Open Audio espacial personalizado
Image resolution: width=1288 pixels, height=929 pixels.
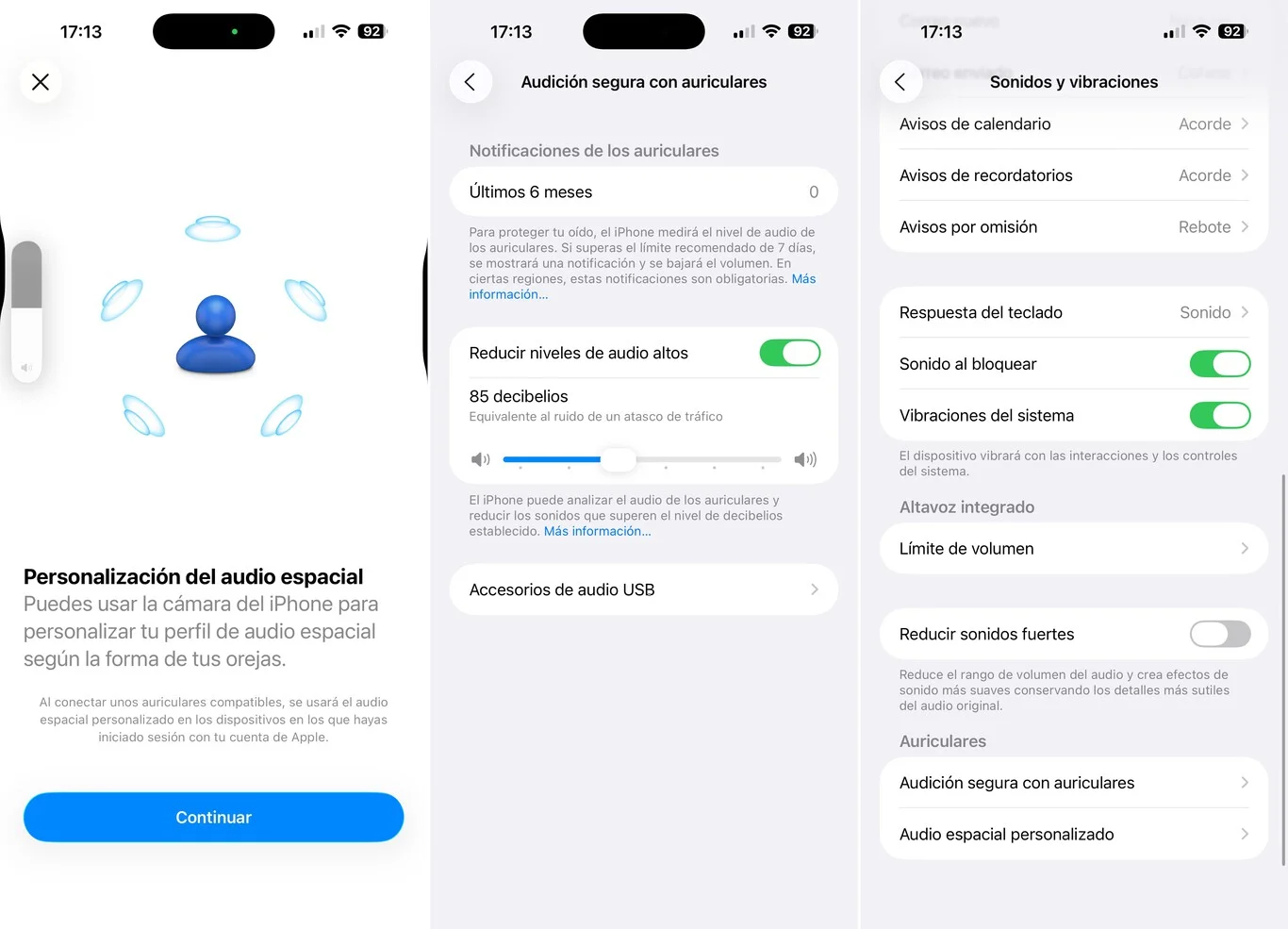coord(1073,834)
